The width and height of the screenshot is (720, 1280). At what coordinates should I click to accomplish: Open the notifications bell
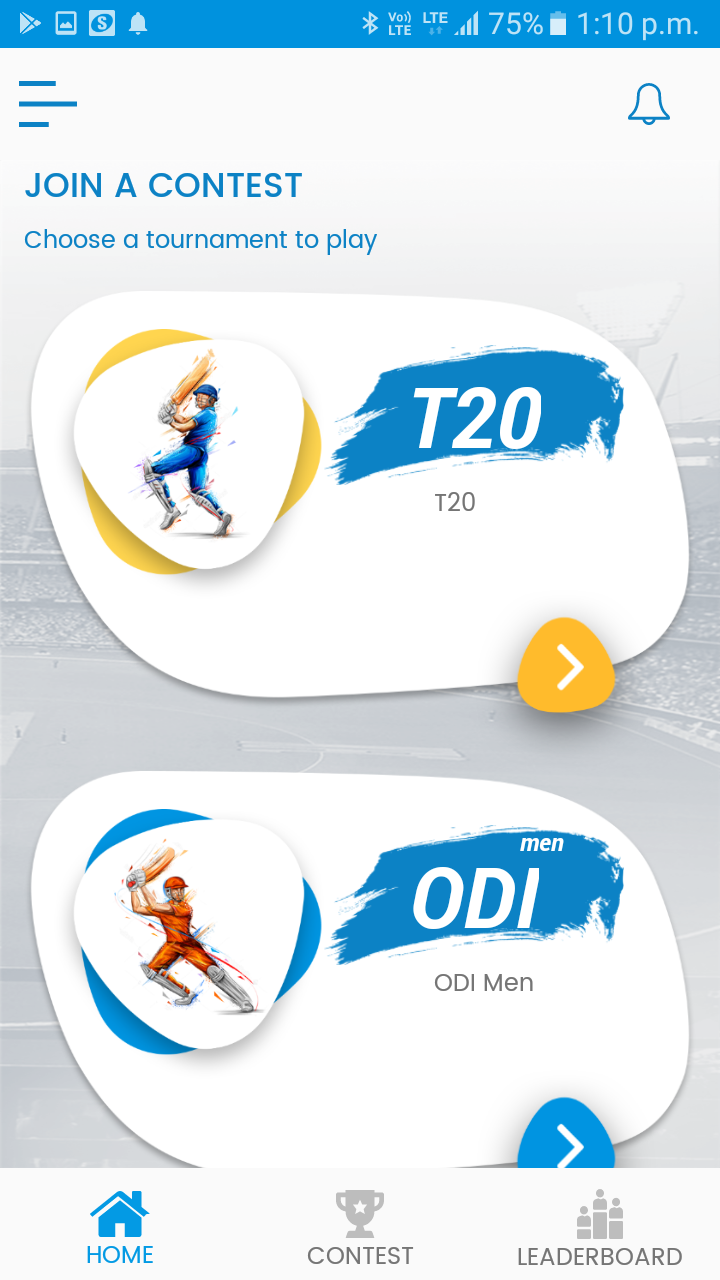[648, 104]
